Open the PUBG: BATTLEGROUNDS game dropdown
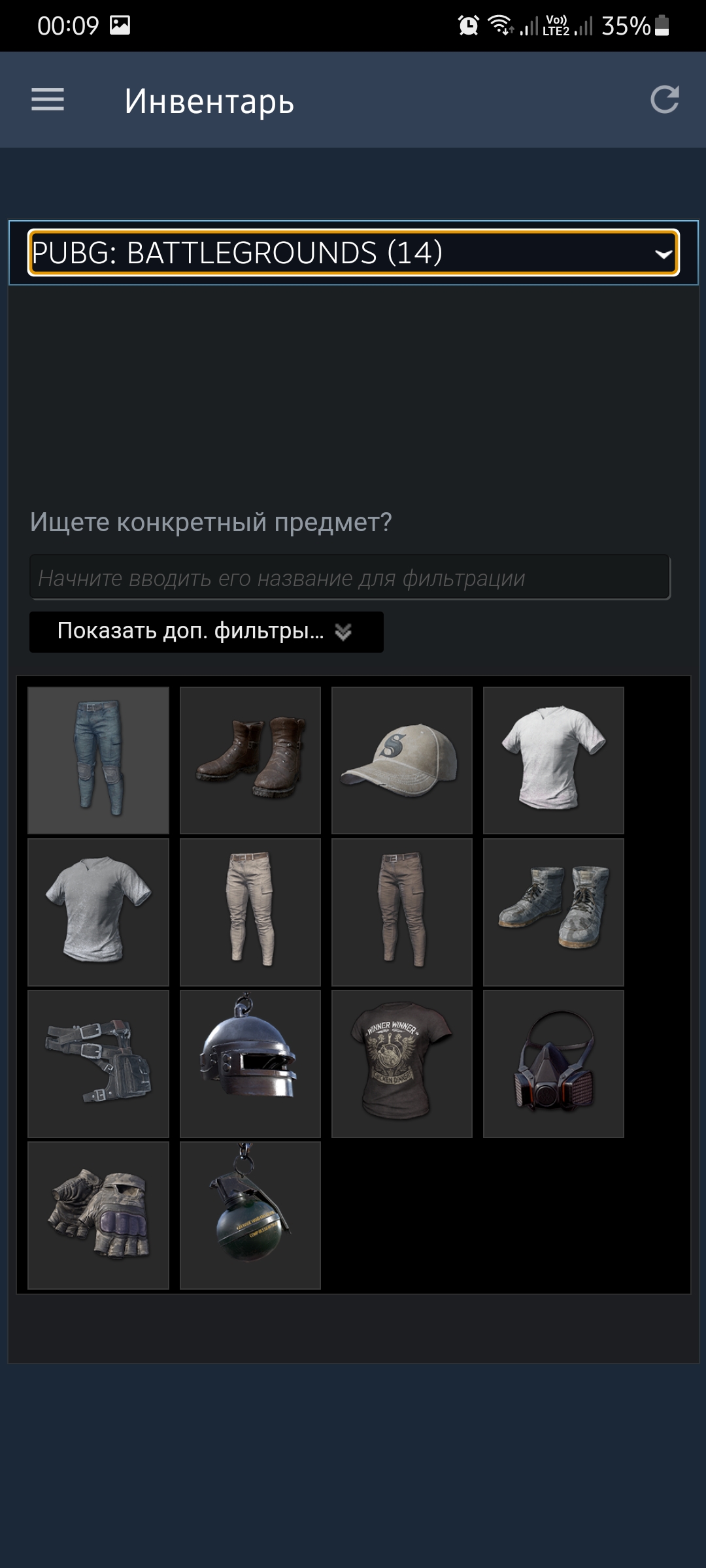The height and width of the screenshot is (1568, 706). pos(354,253)
